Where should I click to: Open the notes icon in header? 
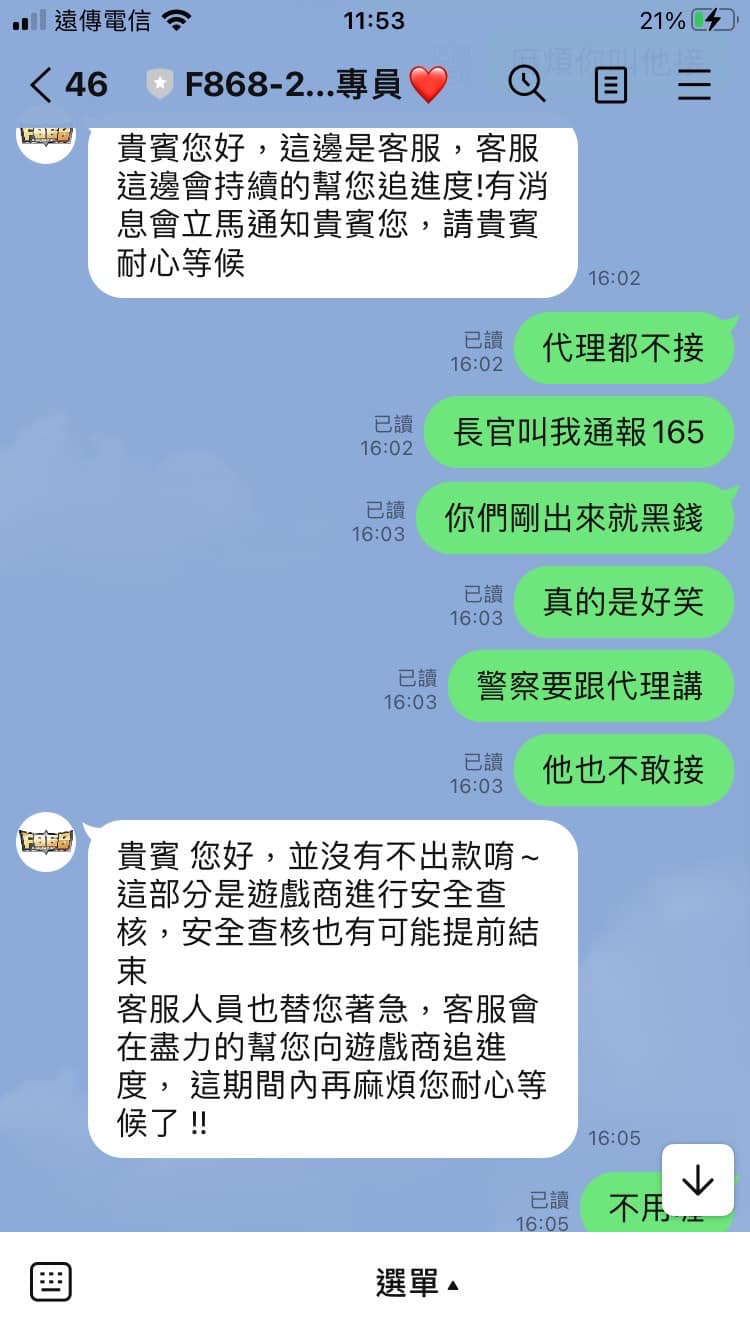(x=611, y=85)
